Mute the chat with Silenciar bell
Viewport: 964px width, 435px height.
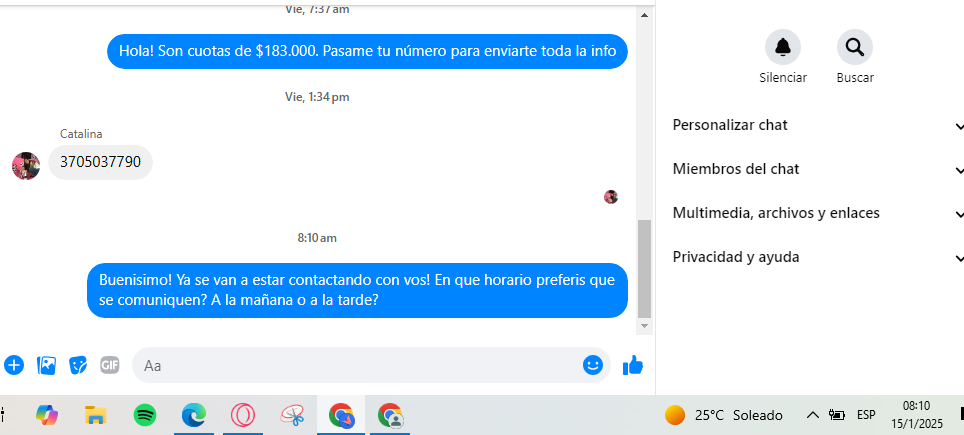point(783,47)
